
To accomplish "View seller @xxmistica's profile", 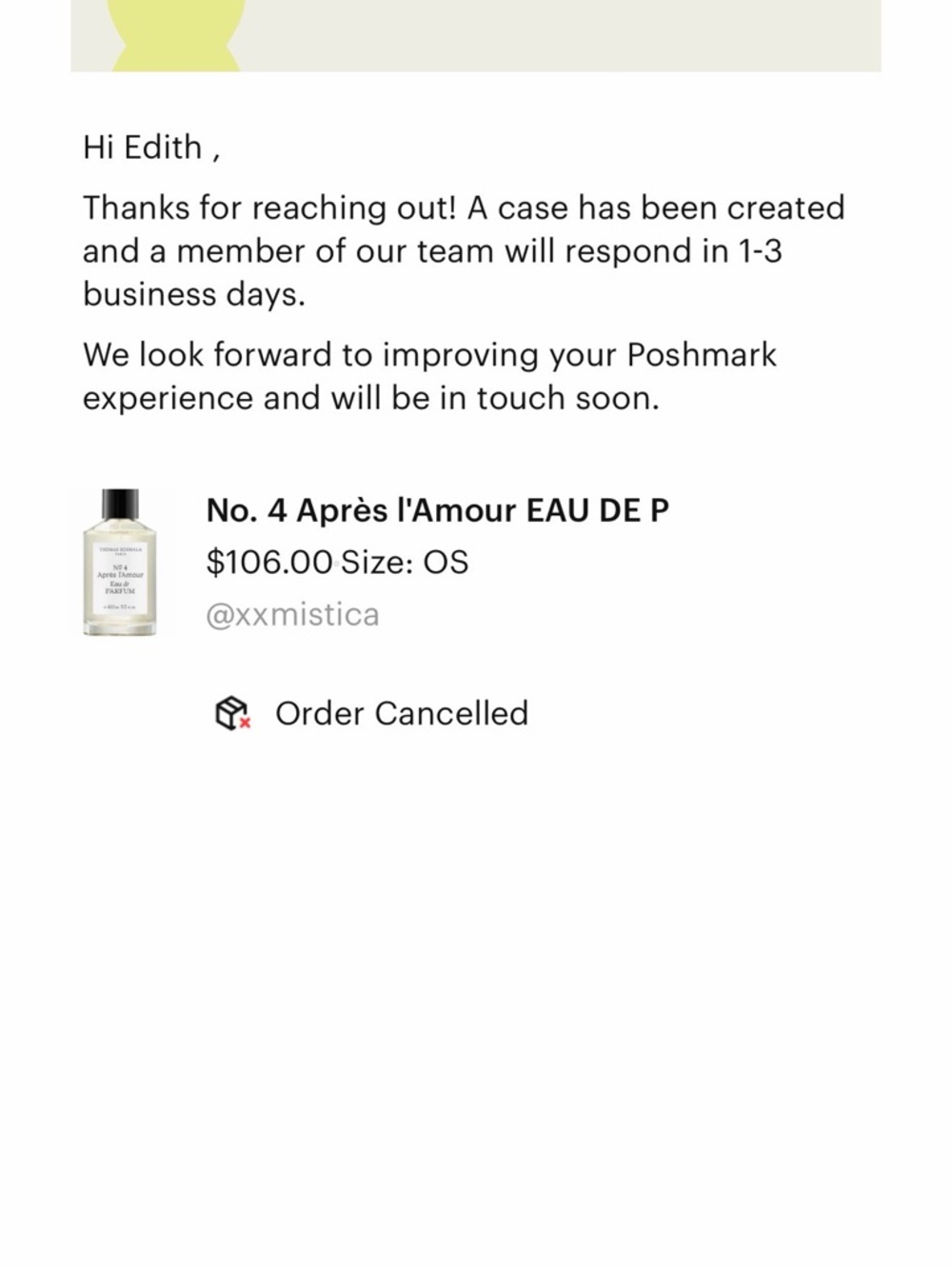I will [x=292, y=615].
